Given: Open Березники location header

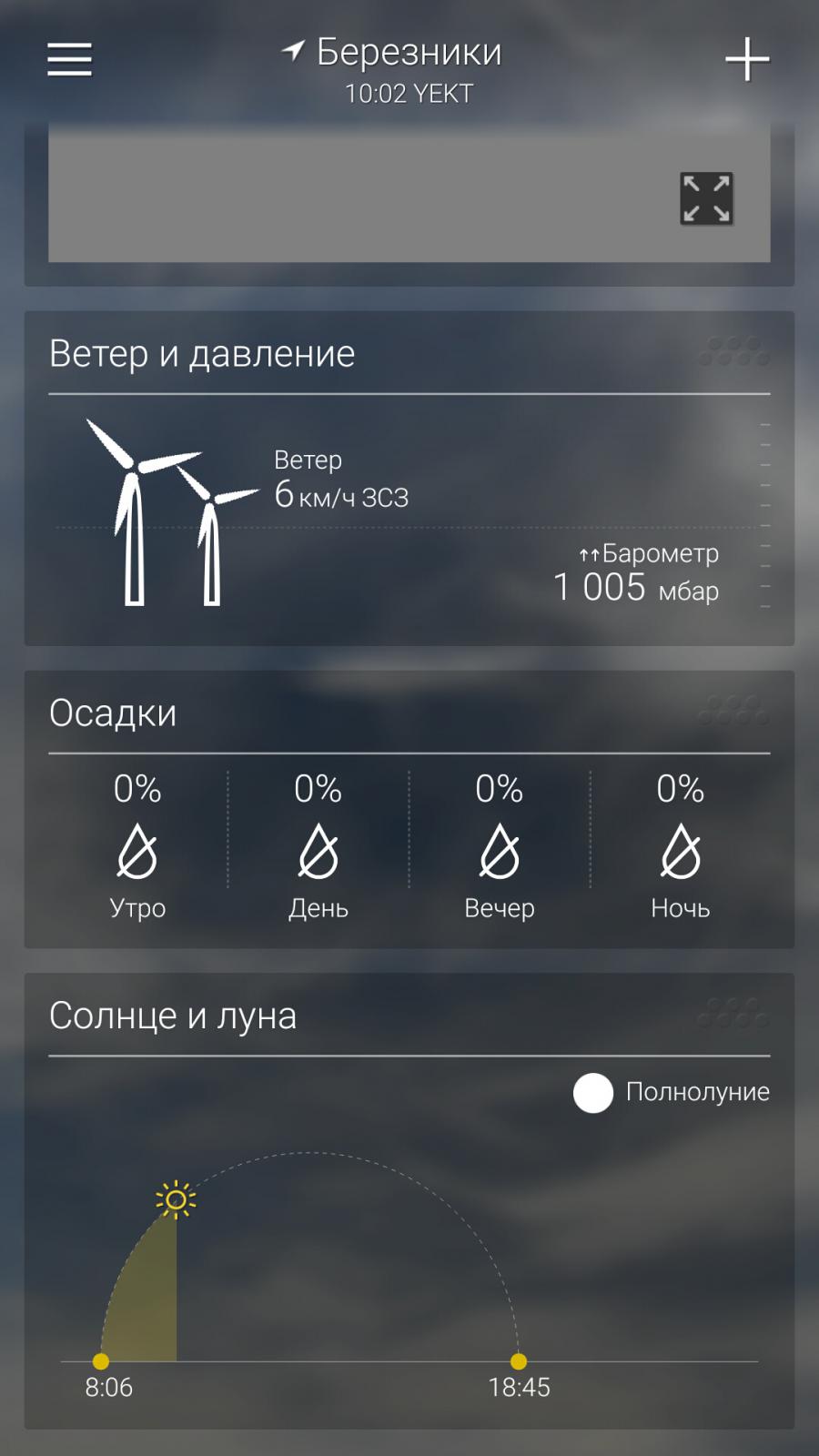Looking at the screenshot, I should pyautogui.click(x=409, y=54).
